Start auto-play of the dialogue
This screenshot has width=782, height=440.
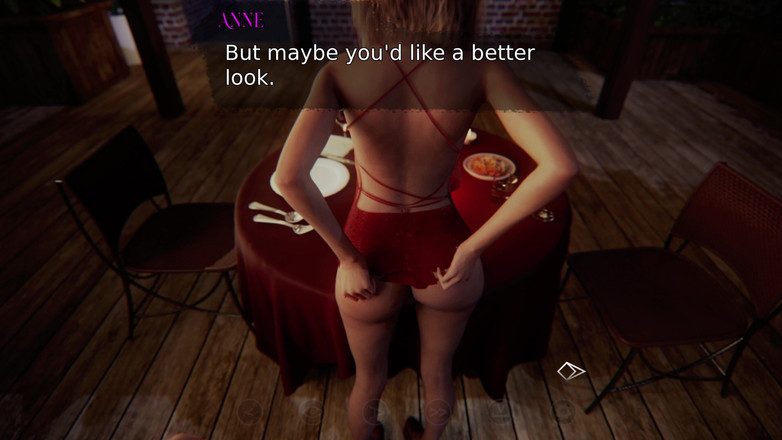[x=375, y=410]
